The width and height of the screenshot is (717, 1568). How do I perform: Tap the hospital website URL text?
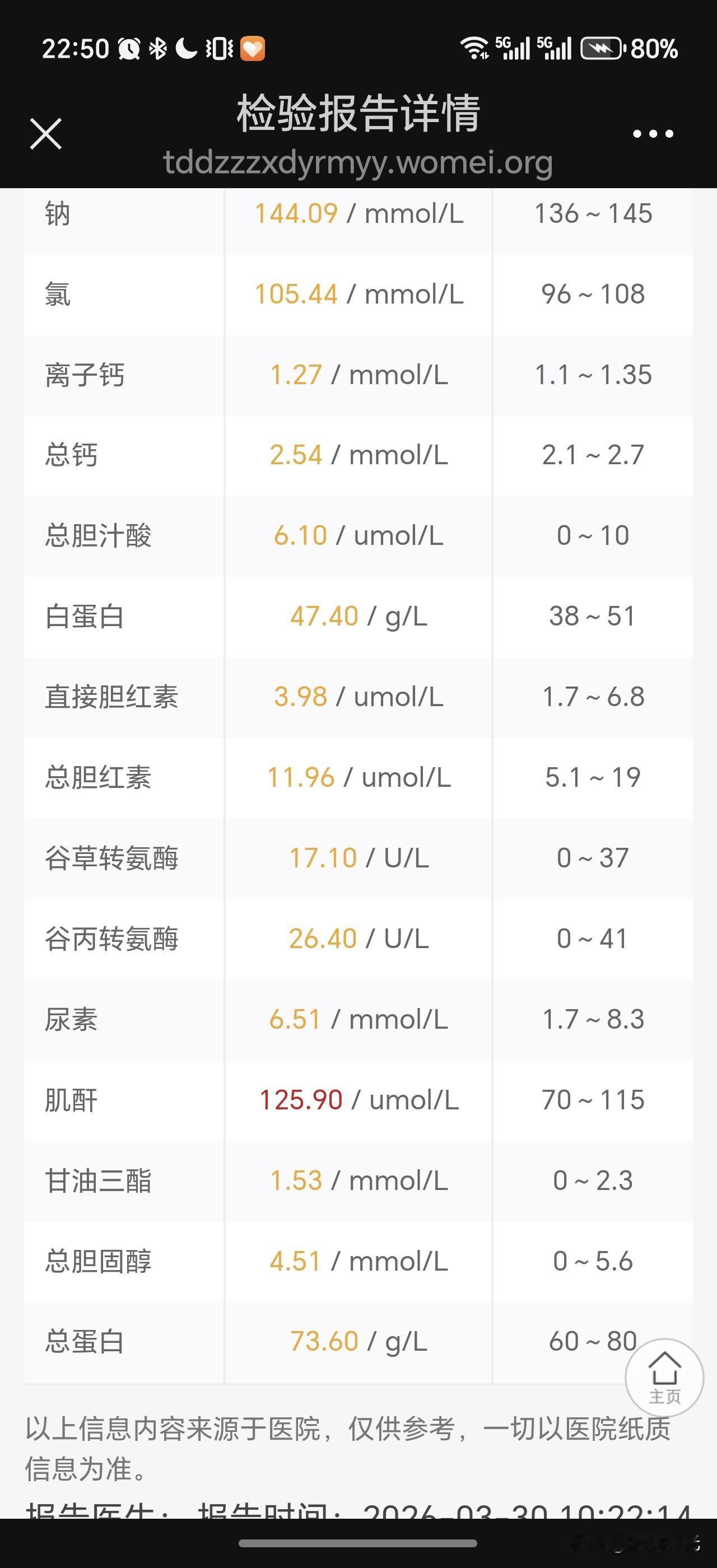[358, 163]
